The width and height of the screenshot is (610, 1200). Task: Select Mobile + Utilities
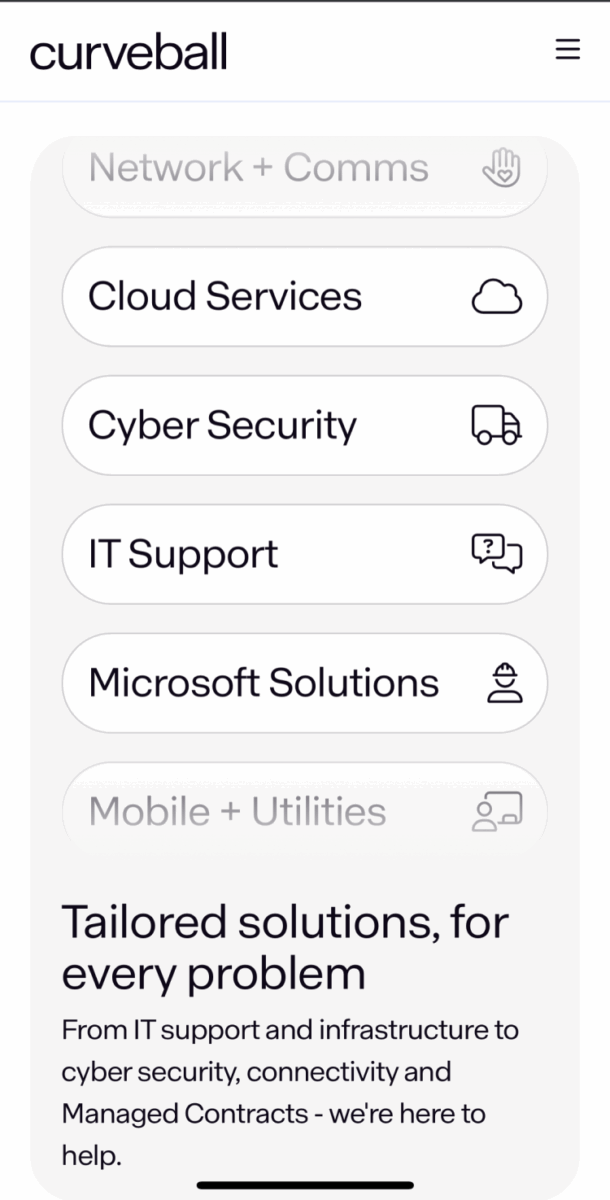[305, 808]
